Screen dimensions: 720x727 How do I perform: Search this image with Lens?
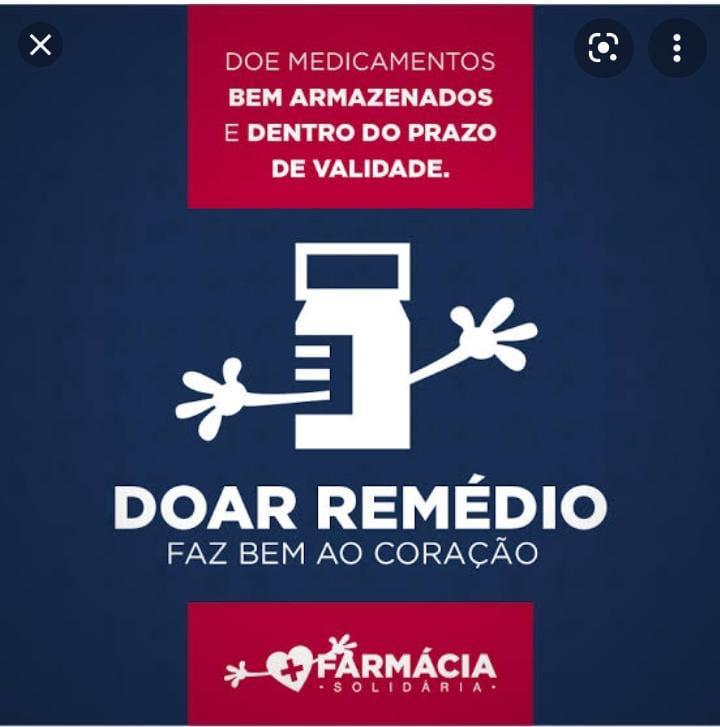[604, 47]
